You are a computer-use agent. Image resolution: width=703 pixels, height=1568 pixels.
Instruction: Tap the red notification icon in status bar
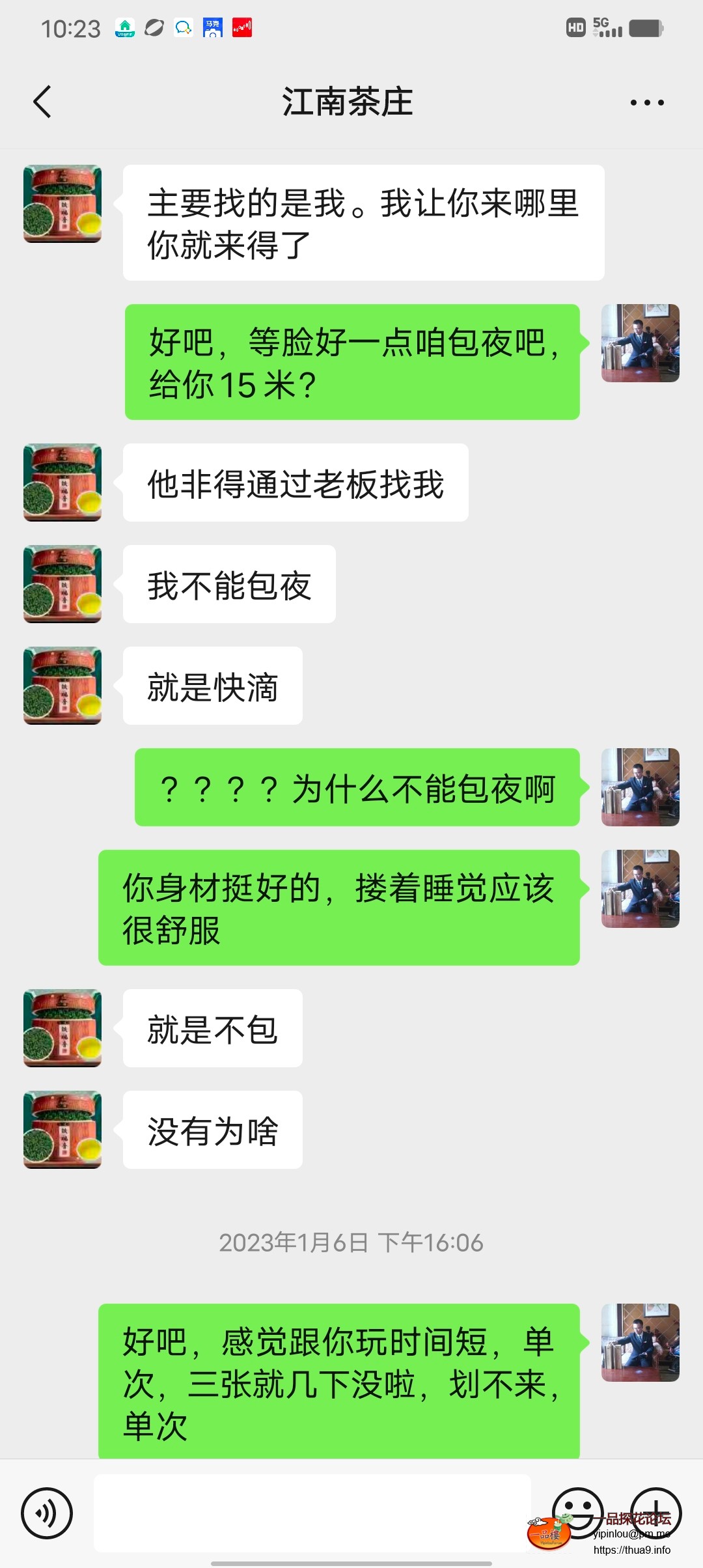click(x=241, y=27)
